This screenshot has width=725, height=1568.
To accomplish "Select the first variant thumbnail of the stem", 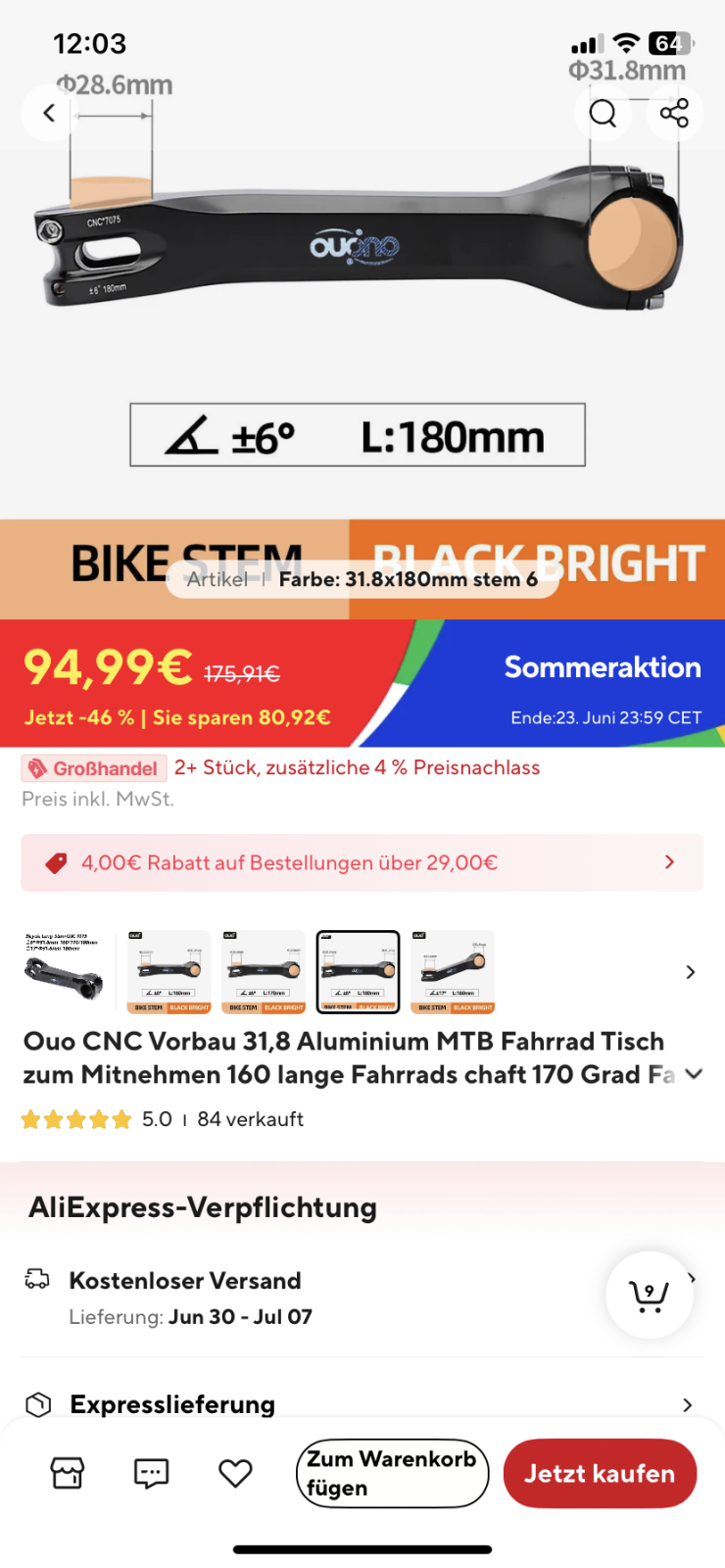I will (x=66, y=971).
